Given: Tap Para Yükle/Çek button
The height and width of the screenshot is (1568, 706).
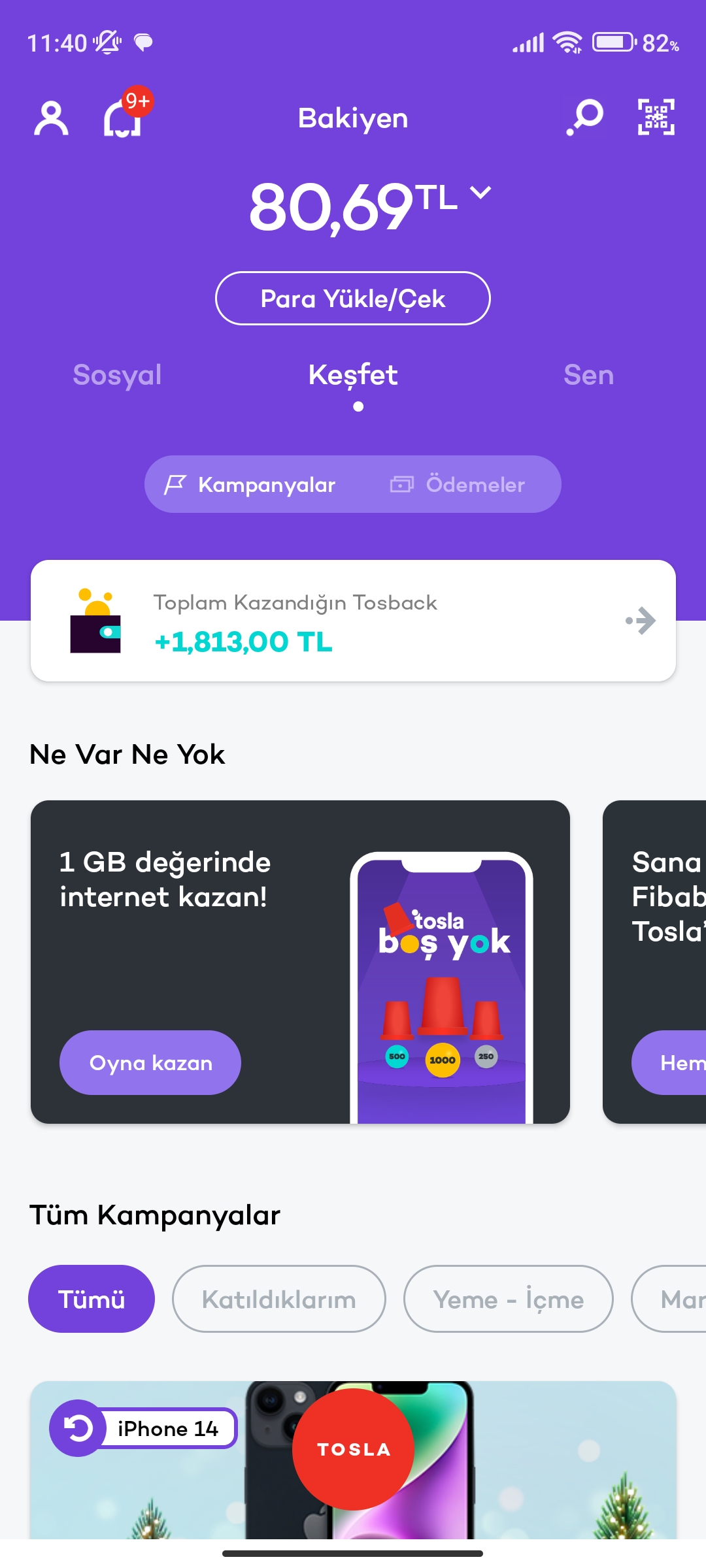Looking at the screenshot, I should pyautogui.click(x=353, y=299).
